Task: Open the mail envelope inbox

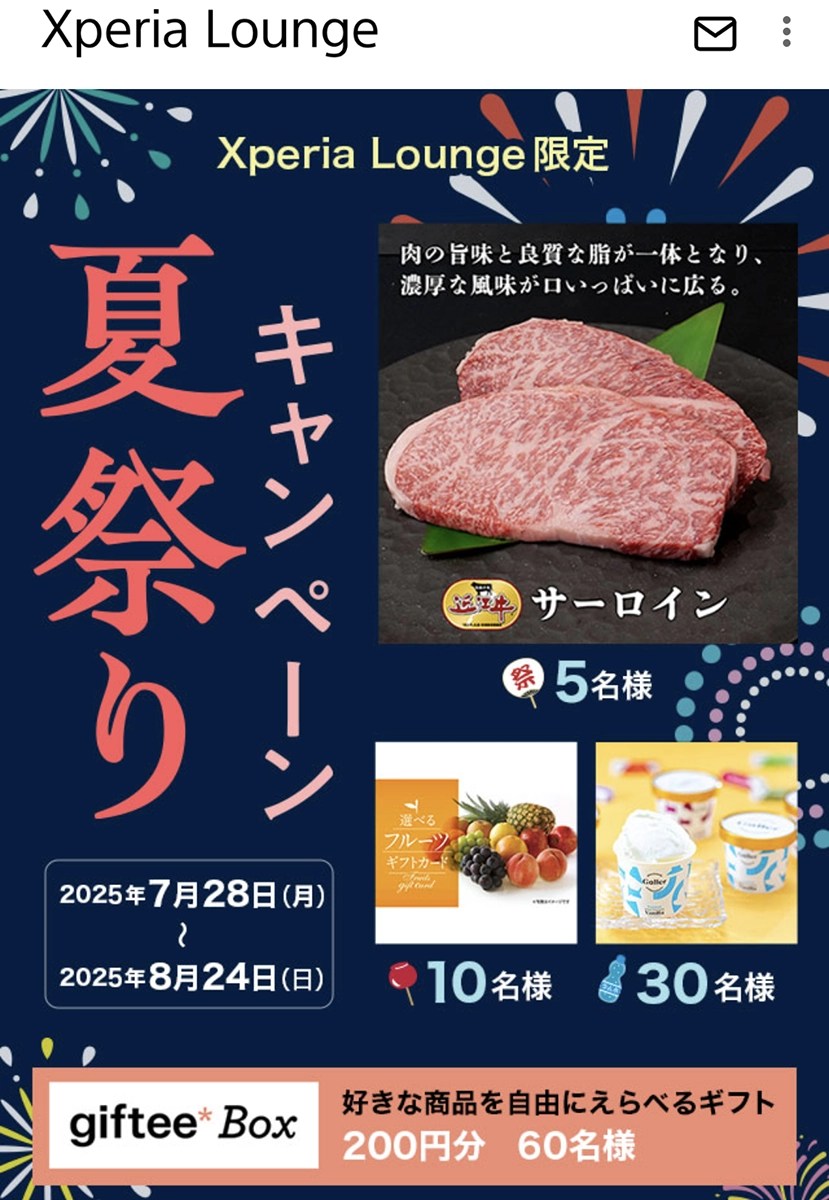Action: 715,35
